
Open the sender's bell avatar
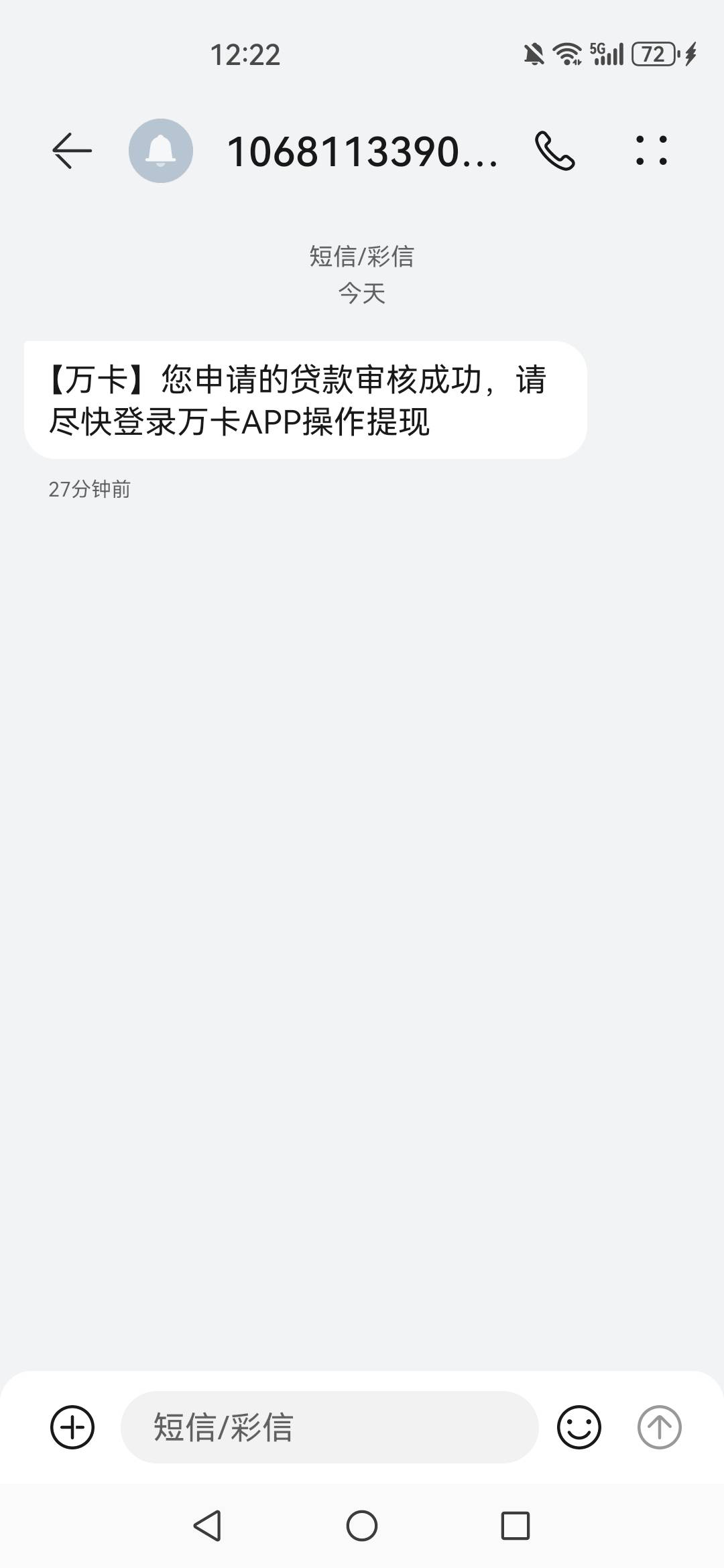pos(161,151)
